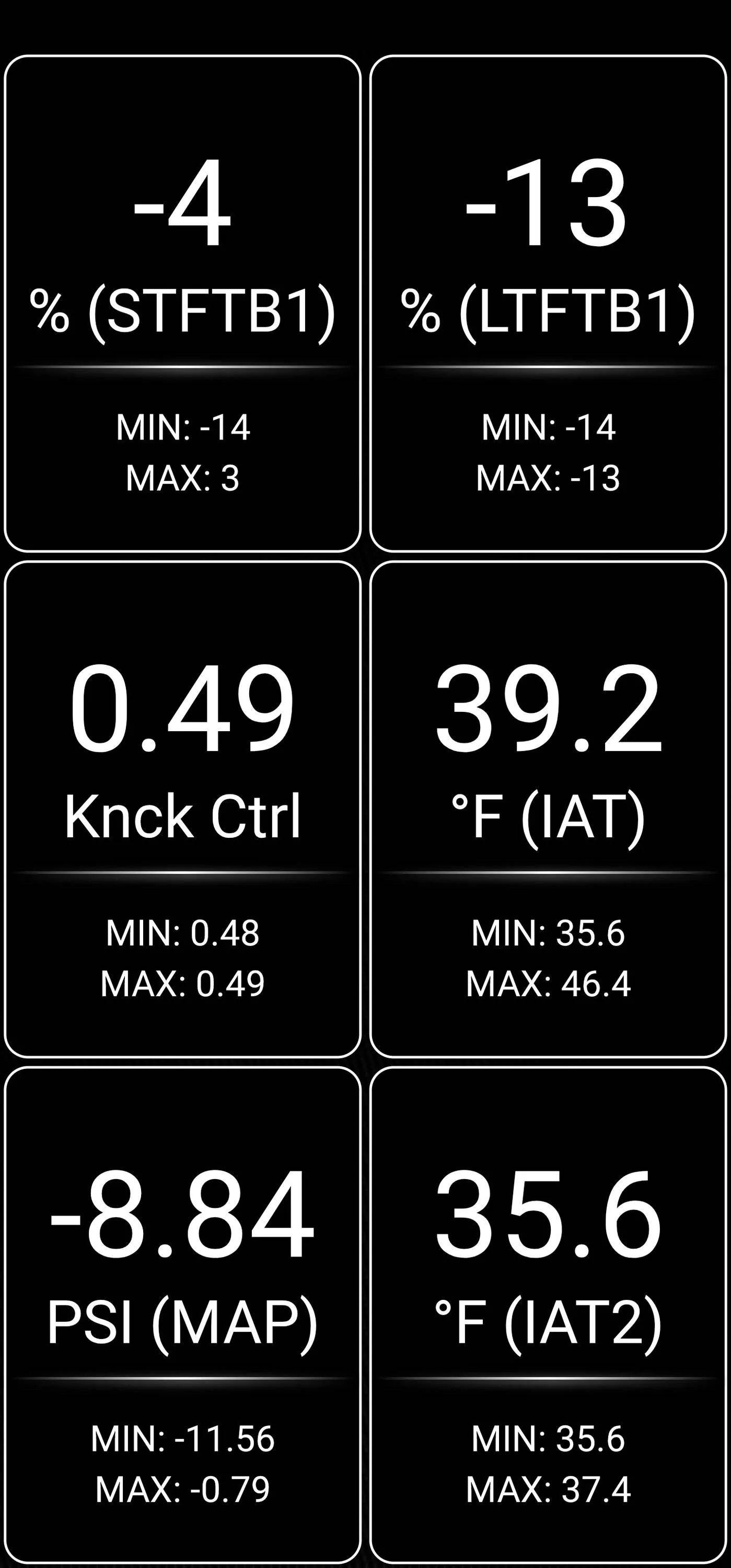The height and width of the screenshot is (1568, 731).
Task: Open the STFTB1 short-term fuel trim gauge
Action: pyautogui.click(x=182, y=303)
